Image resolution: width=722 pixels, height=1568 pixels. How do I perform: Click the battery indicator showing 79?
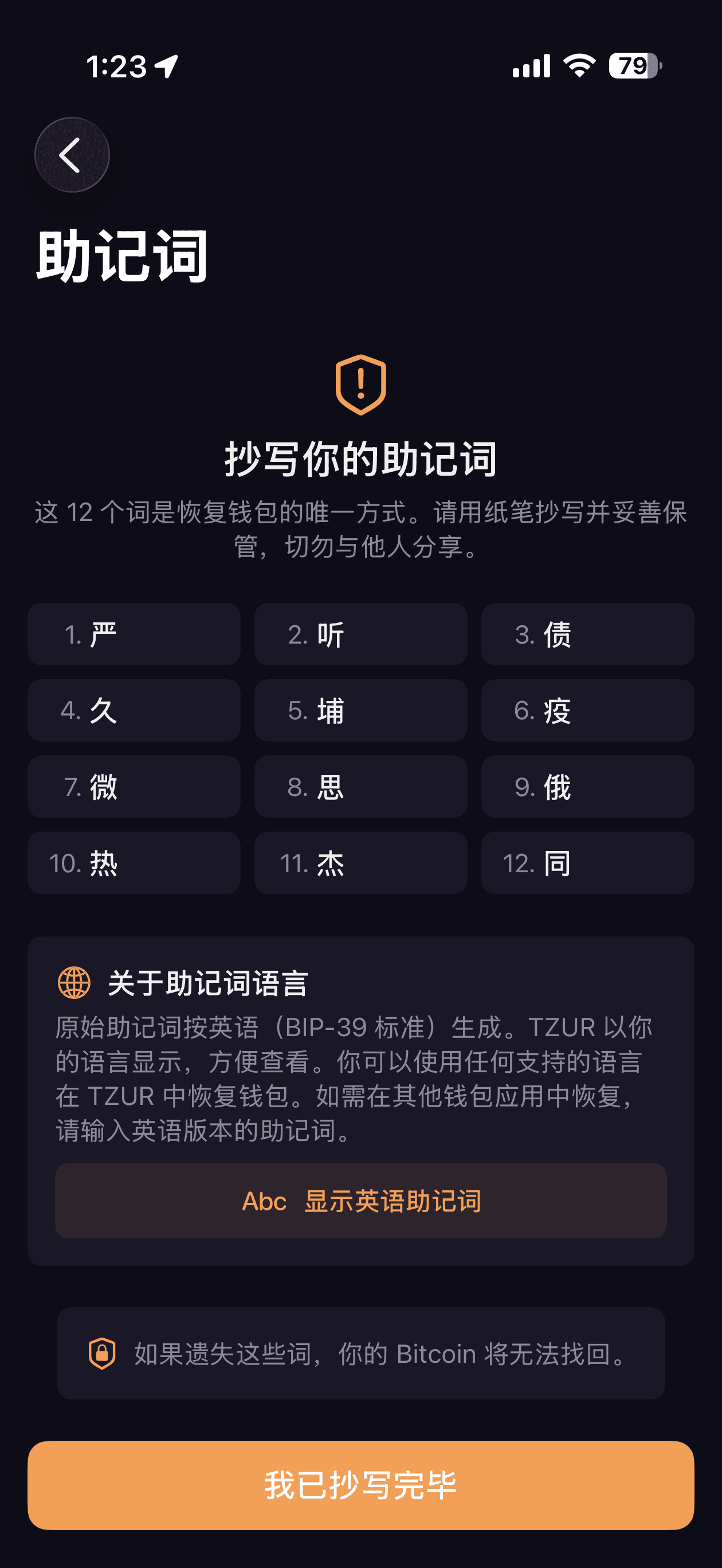coord(631,67)
